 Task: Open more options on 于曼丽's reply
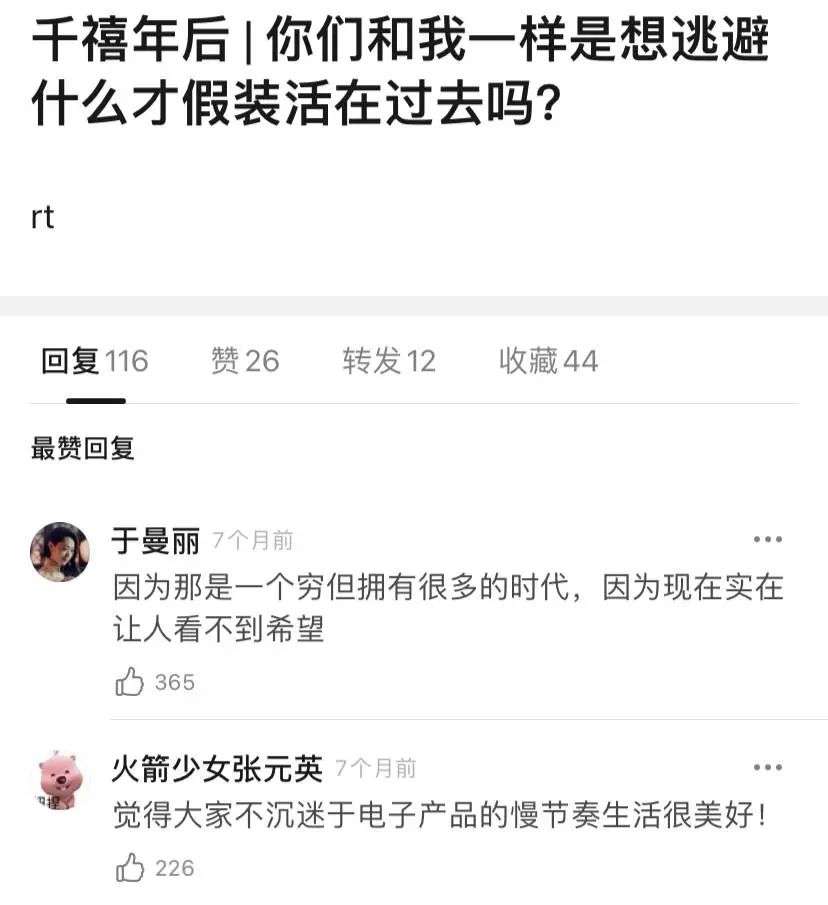click(767, 540)
